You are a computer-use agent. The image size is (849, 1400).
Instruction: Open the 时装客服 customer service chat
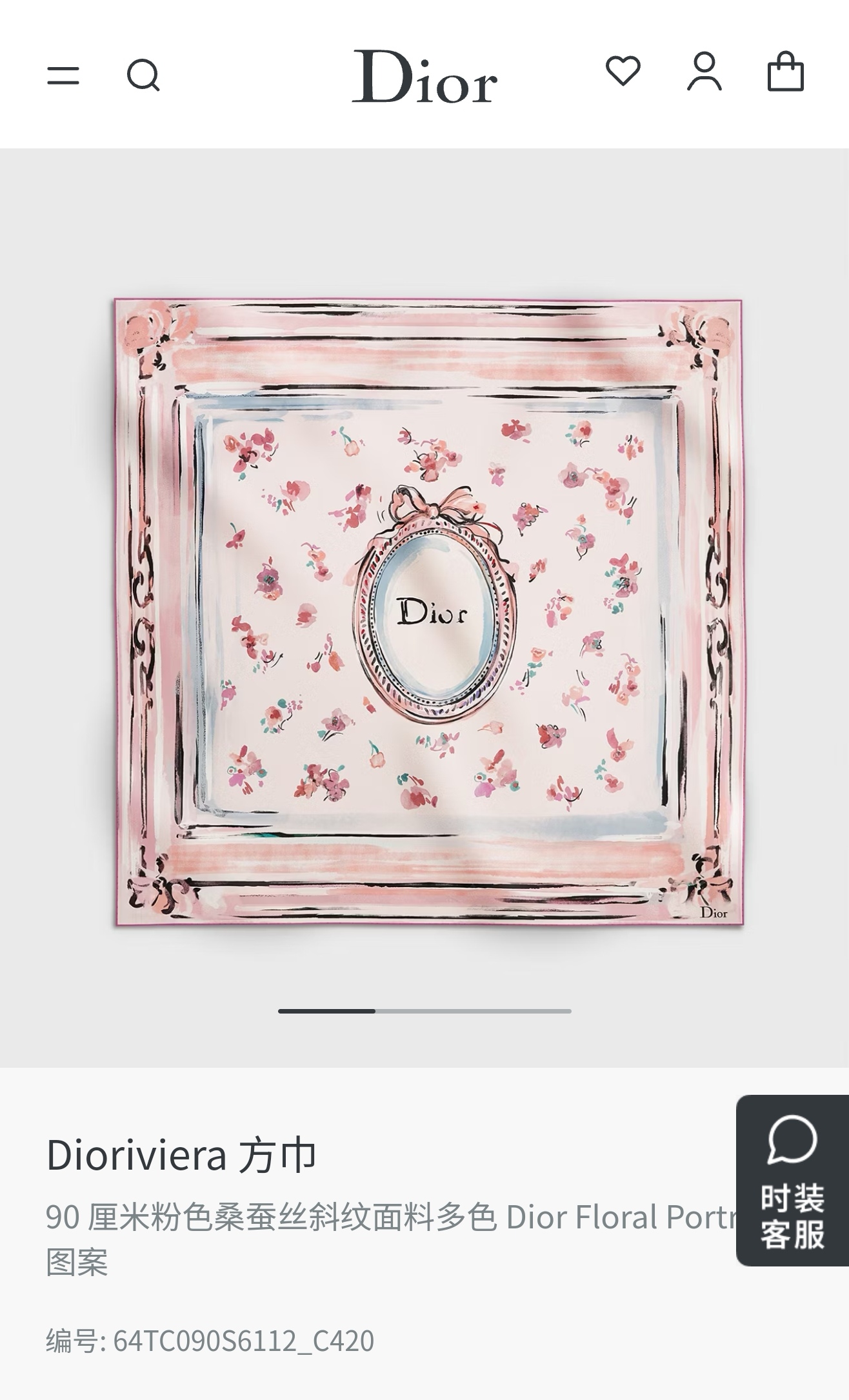[792, 1180]
